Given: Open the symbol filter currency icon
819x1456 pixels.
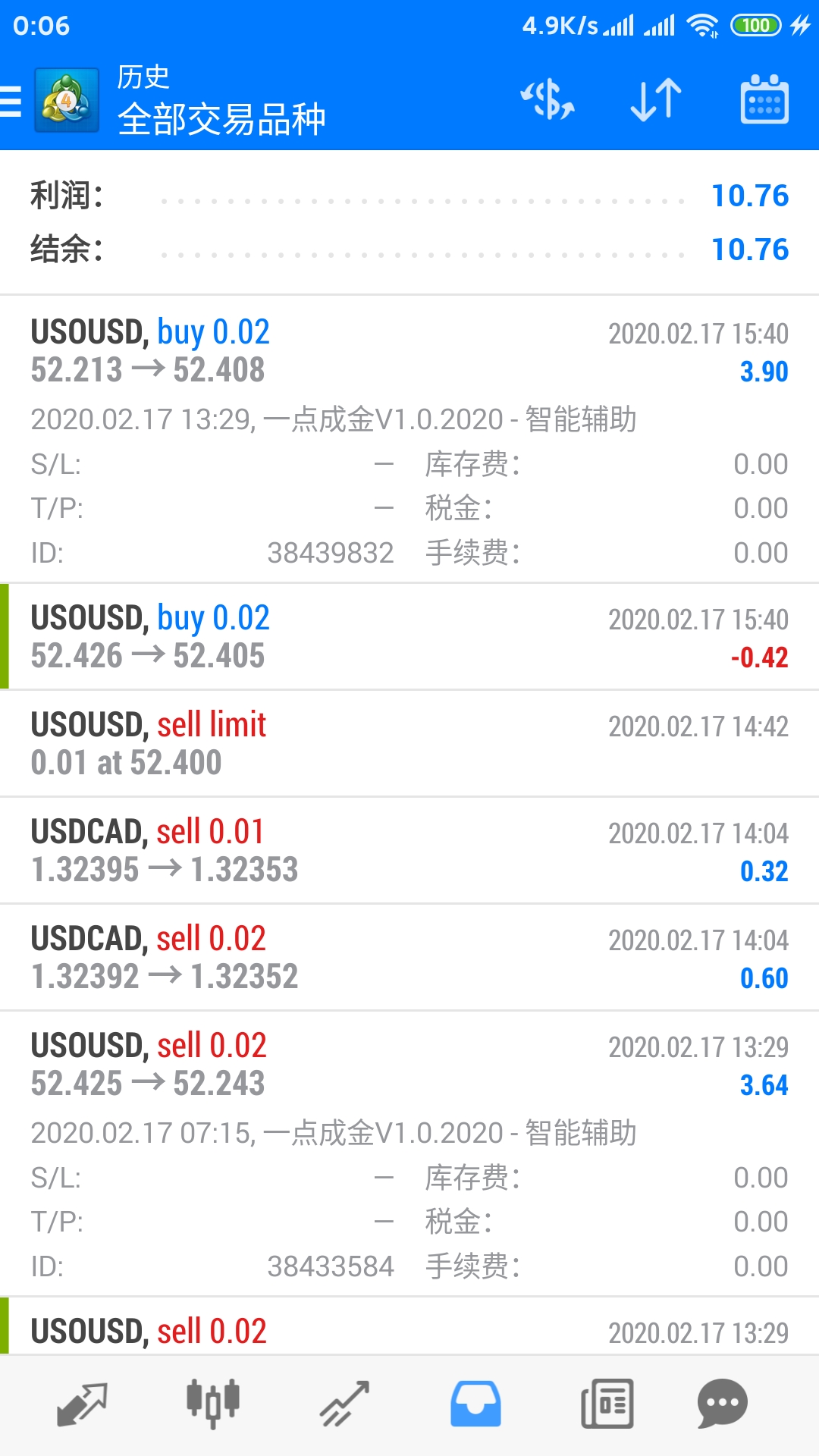Looking at the screenshot, I should (548, 100).
